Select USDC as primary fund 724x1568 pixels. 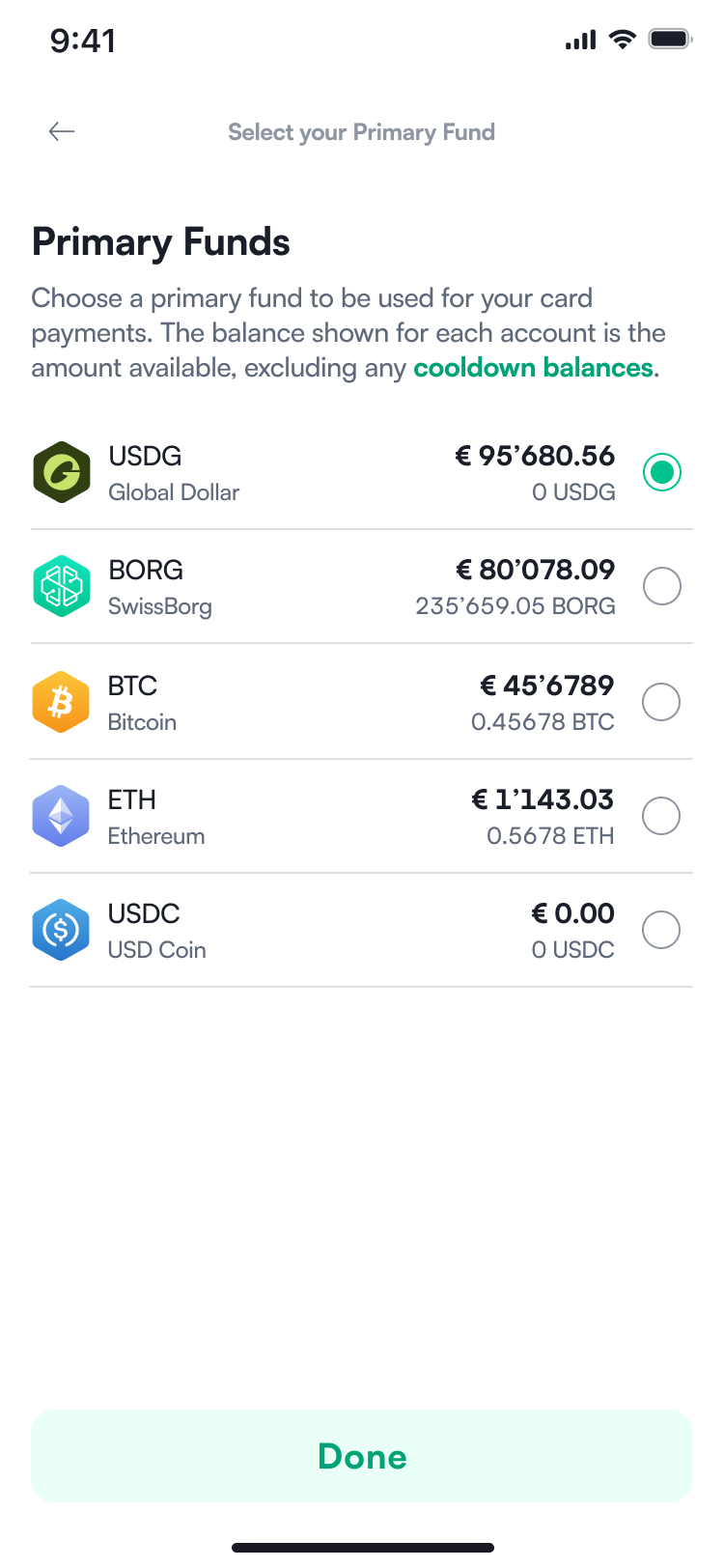click(x=661, y=929)
